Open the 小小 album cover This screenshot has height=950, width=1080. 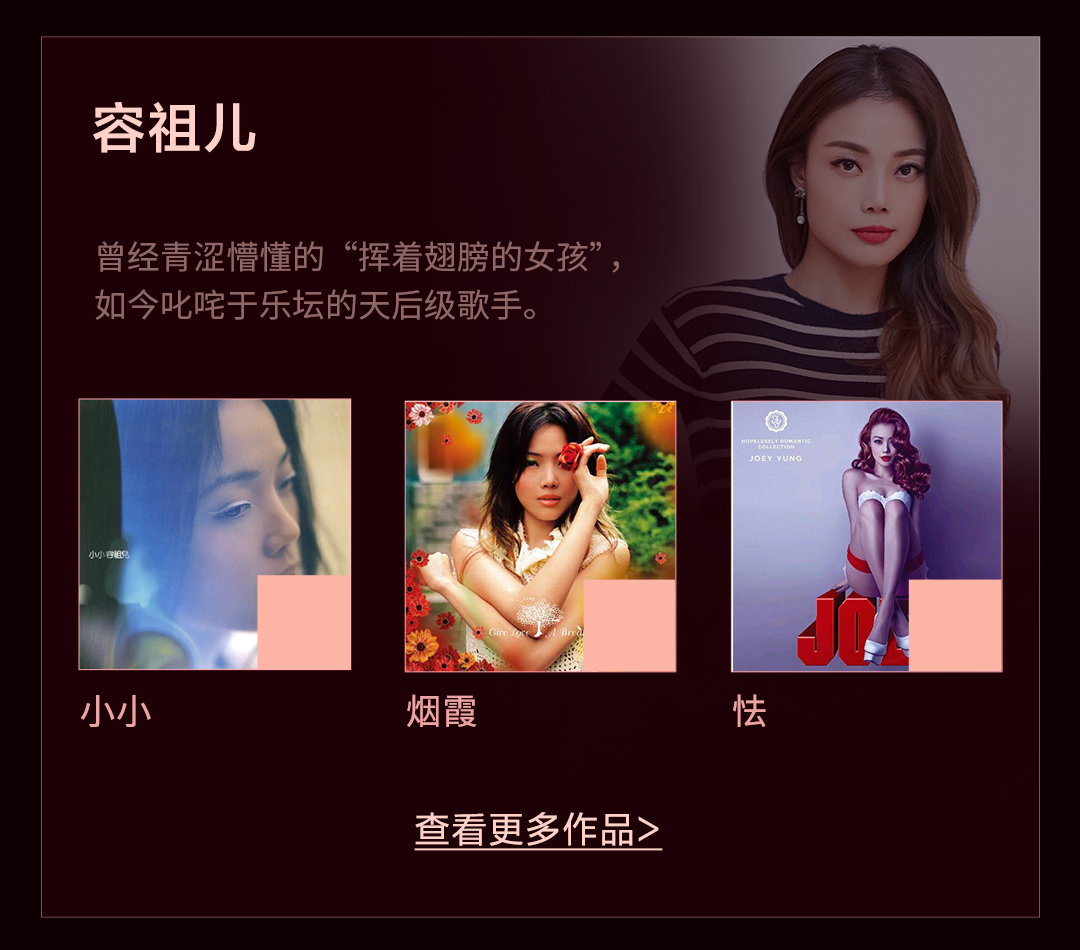coord(214,534)
